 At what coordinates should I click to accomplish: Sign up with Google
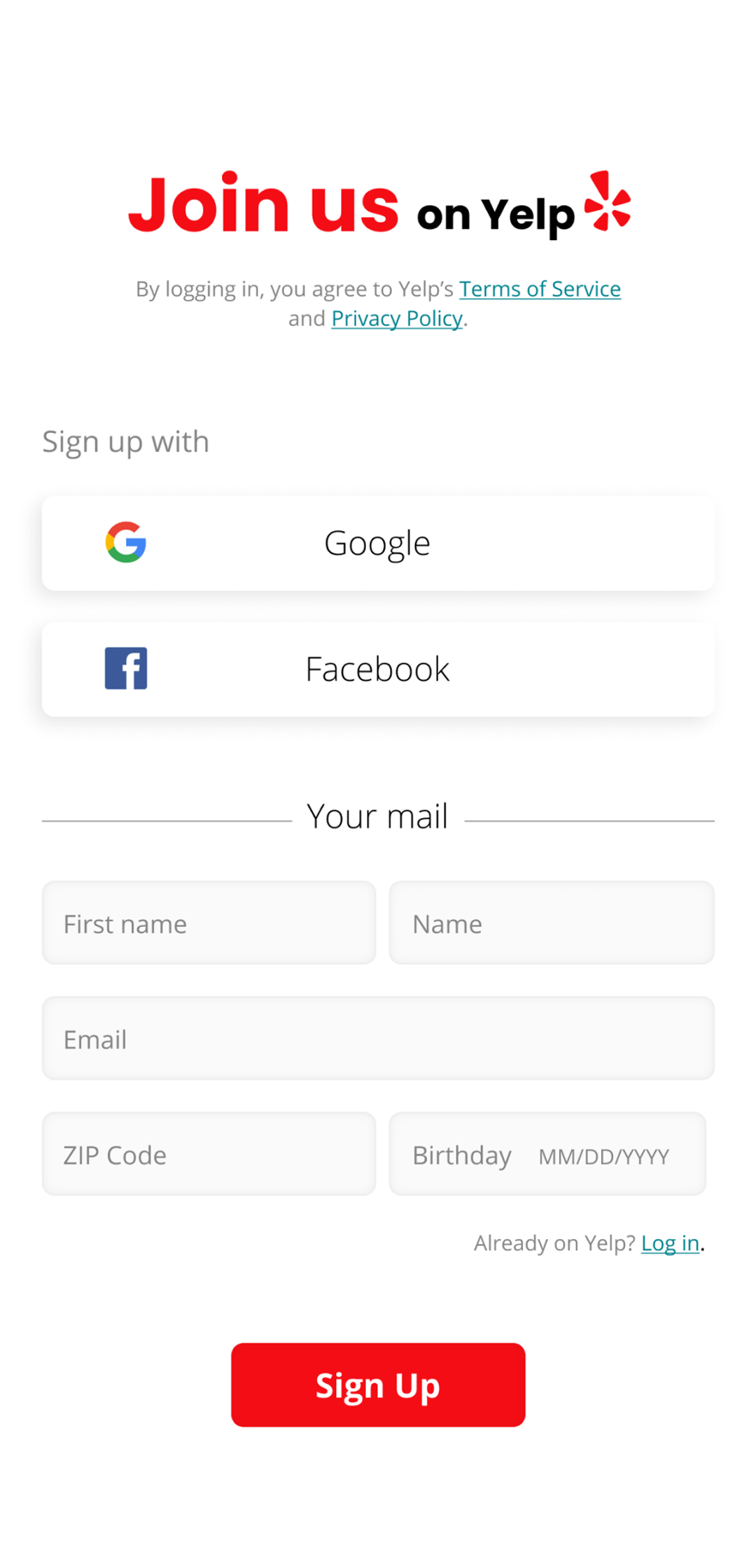point(378,543)
